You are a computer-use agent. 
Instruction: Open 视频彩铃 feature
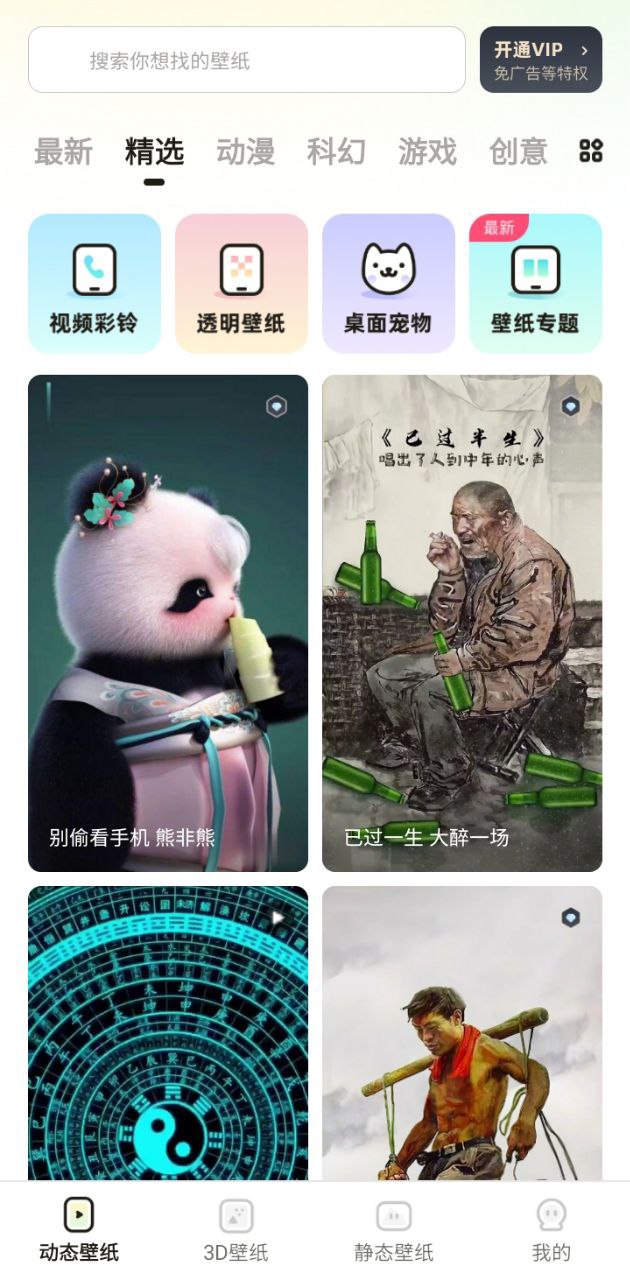point(94,284)
